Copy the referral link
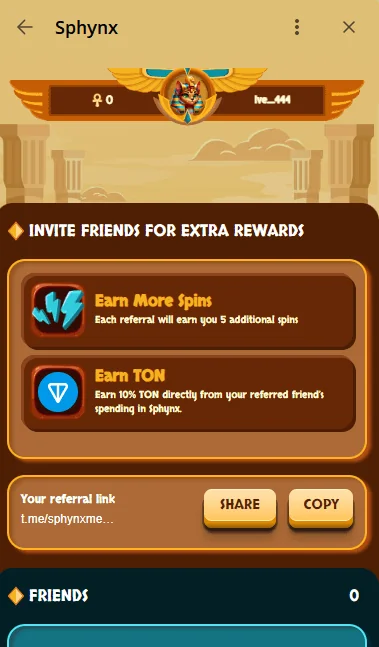The height and width of the screenshot is (647, 379). pos(321,507)
